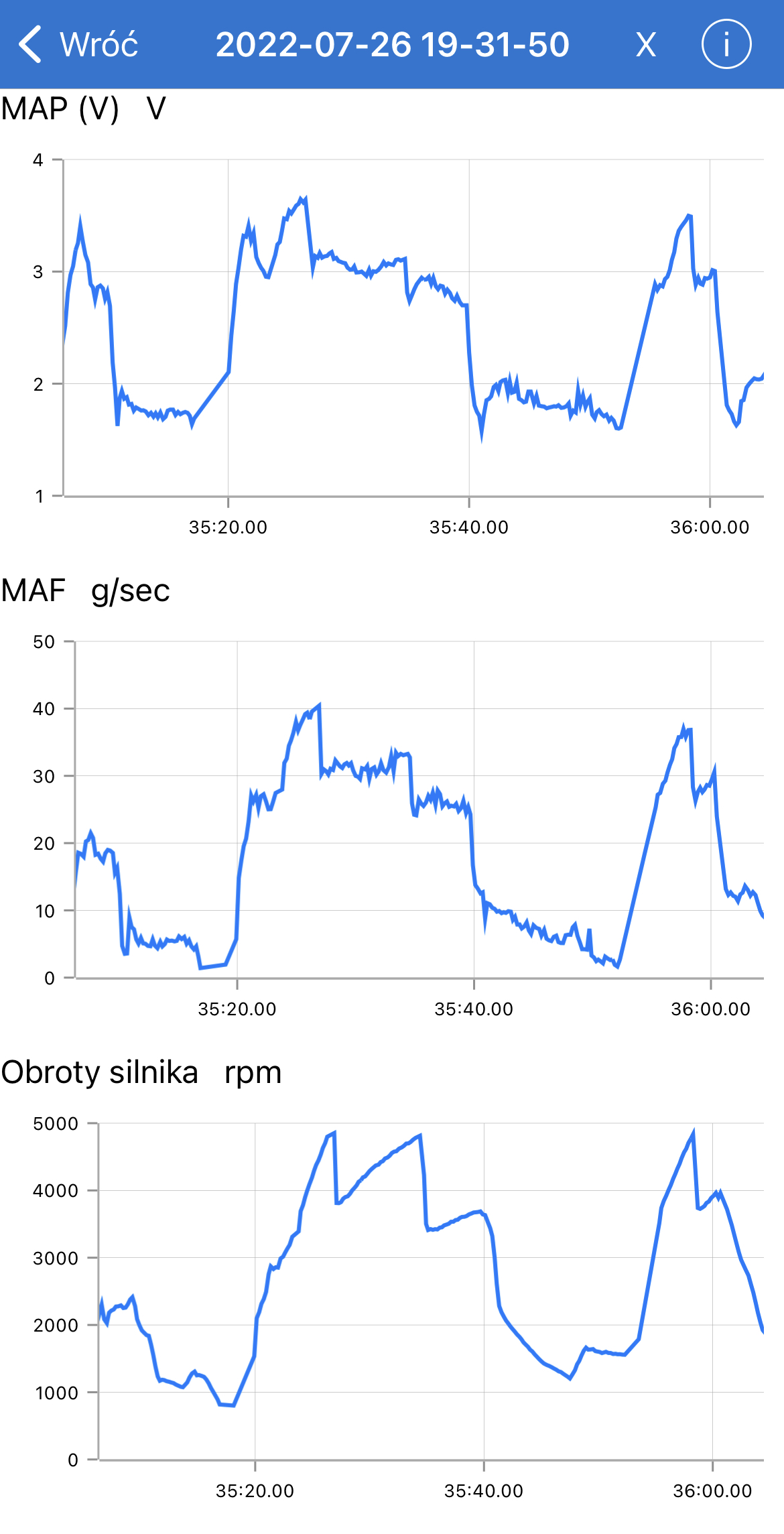Go back using the Wróć button

click(x=78, y=45)
